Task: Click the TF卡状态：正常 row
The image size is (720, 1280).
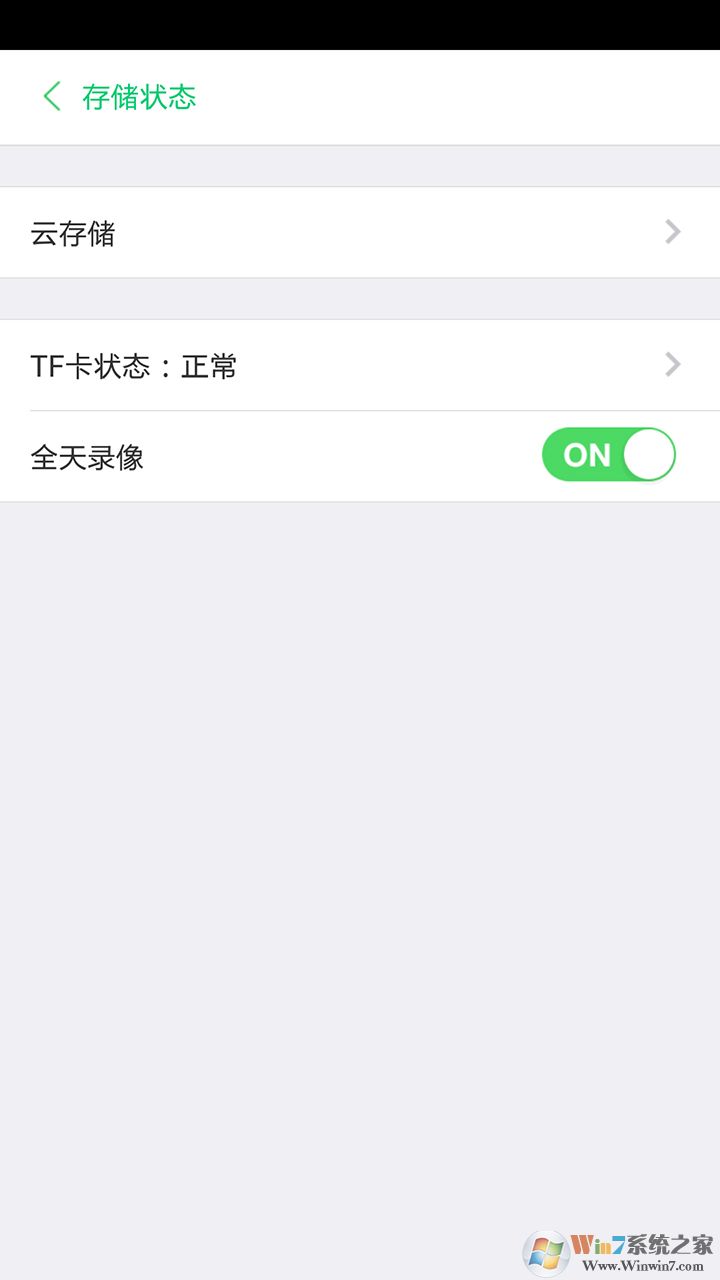Action: (360, 364)
